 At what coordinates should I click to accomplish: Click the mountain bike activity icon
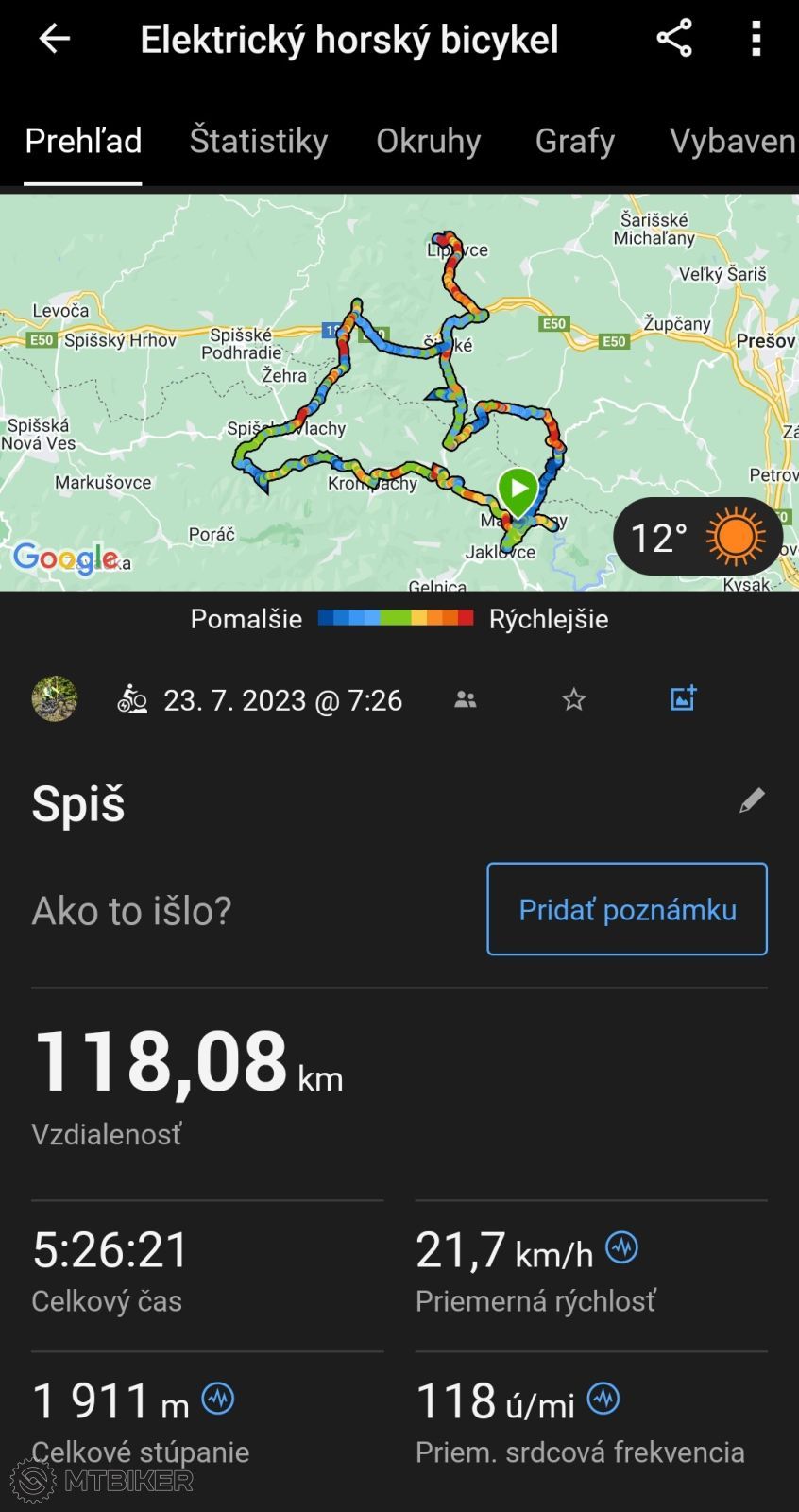[x=132, y=699]
